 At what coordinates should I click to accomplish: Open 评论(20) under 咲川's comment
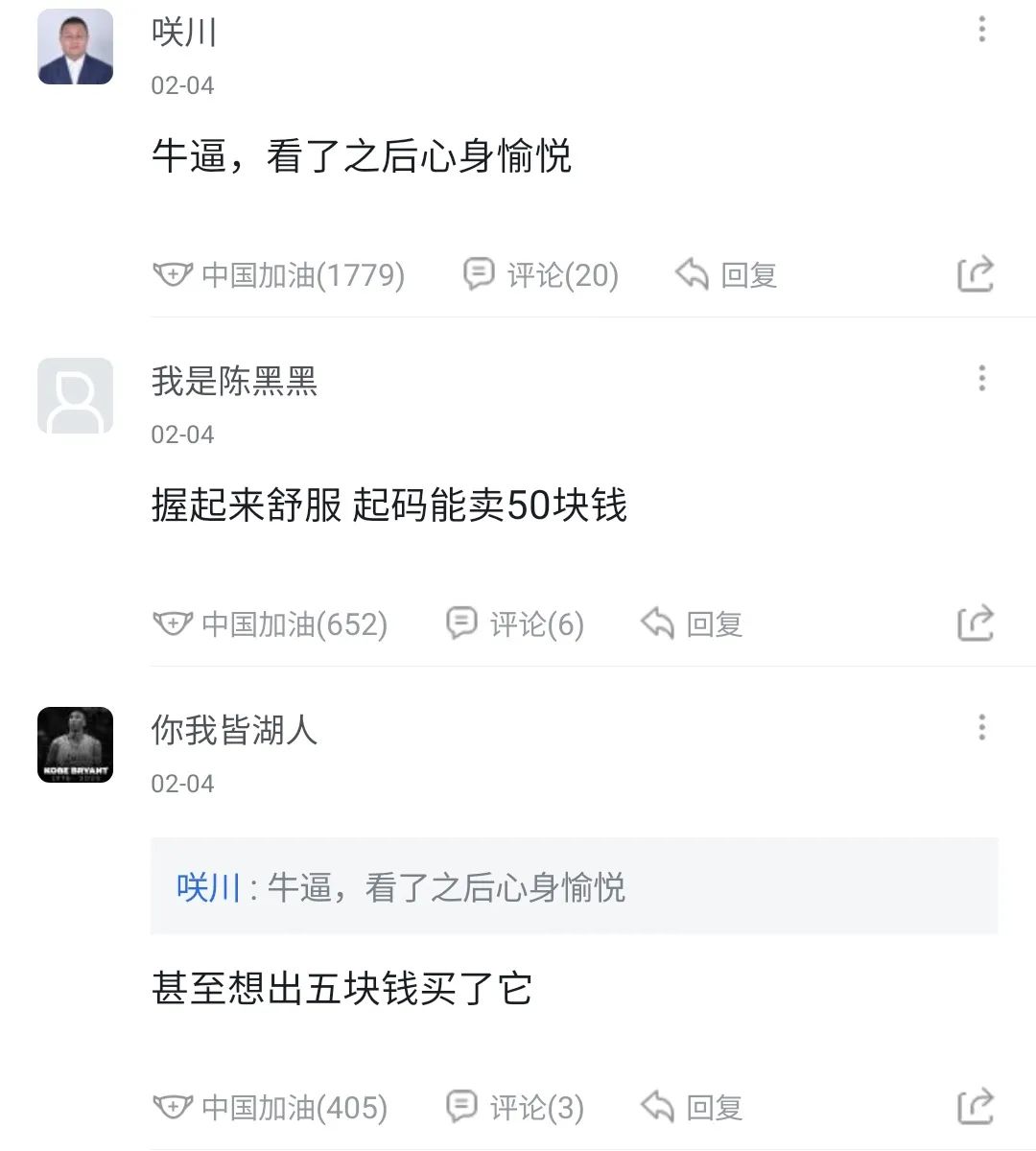click(x=541, y=275)
